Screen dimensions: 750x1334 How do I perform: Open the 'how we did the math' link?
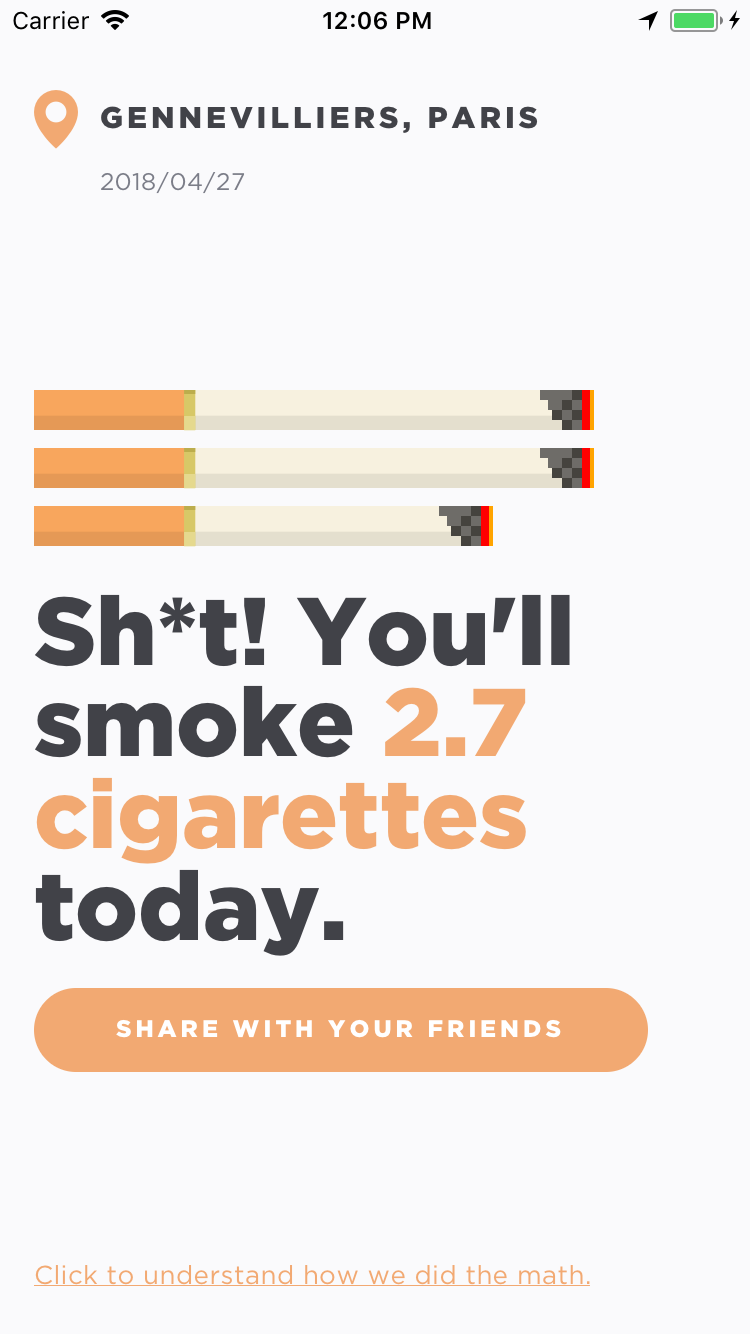tap(312, 1275)
